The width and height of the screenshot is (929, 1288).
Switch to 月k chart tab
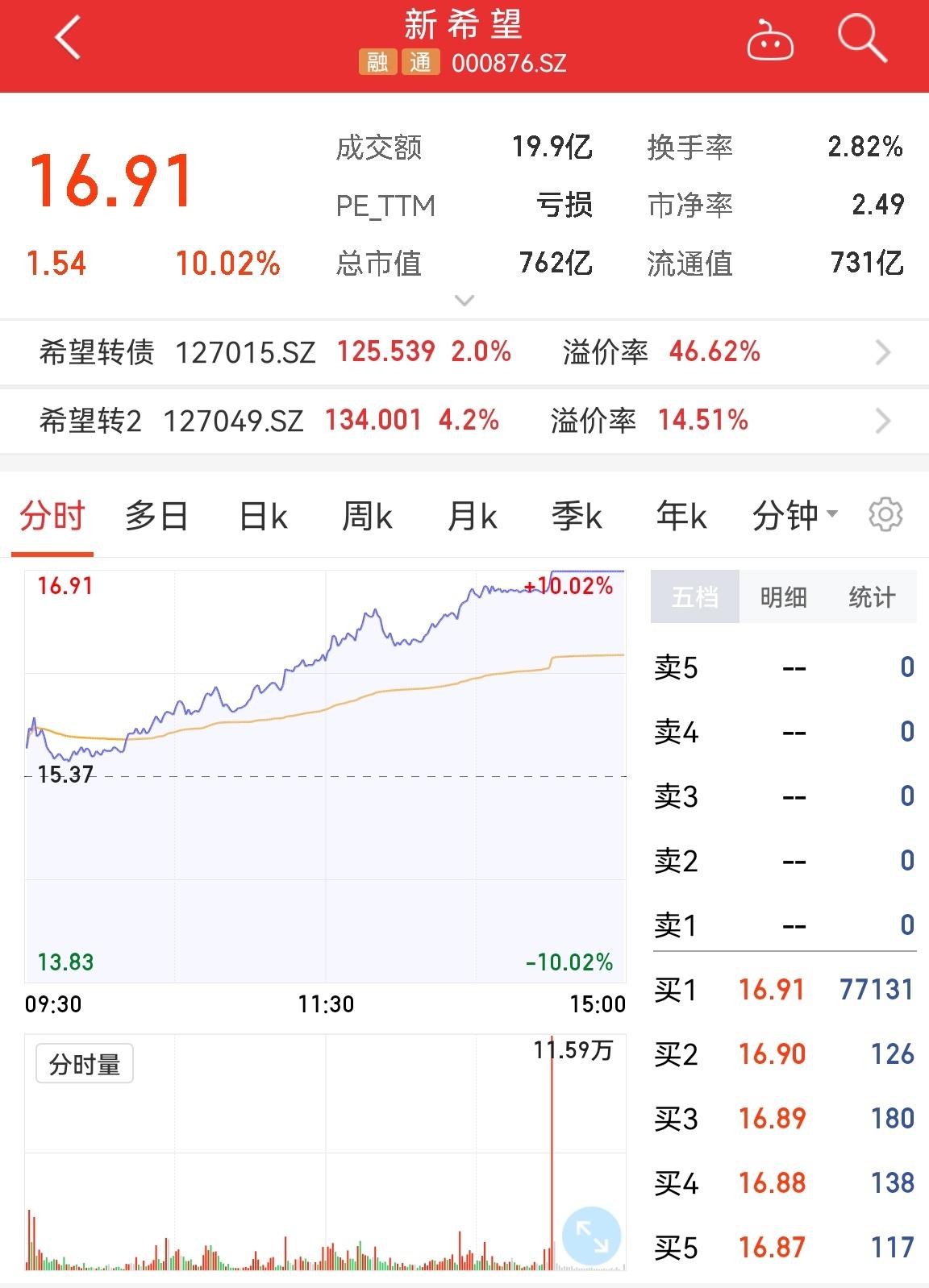coord(472,516)
